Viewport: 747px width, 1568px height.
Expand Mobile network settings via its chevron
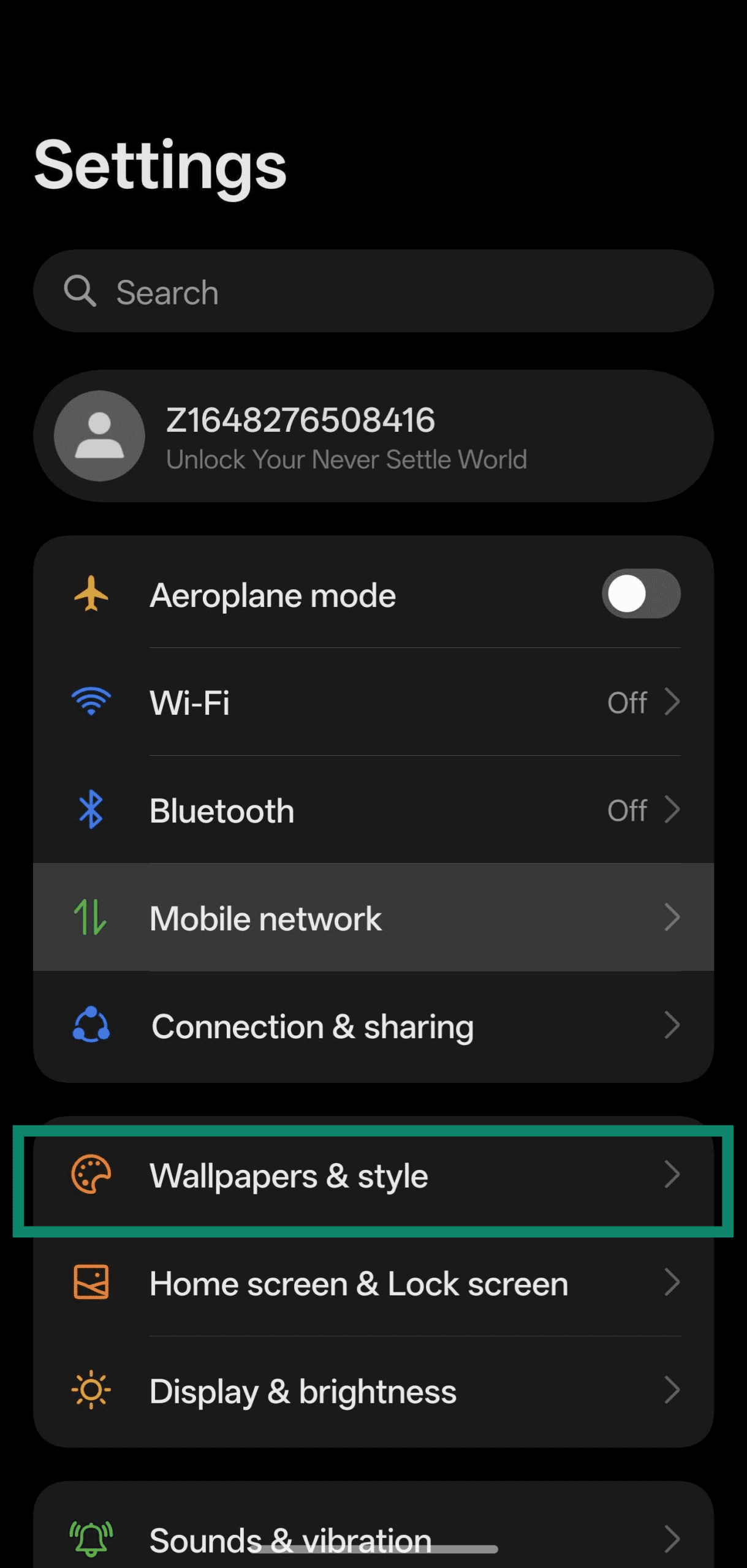coord(672,917)
